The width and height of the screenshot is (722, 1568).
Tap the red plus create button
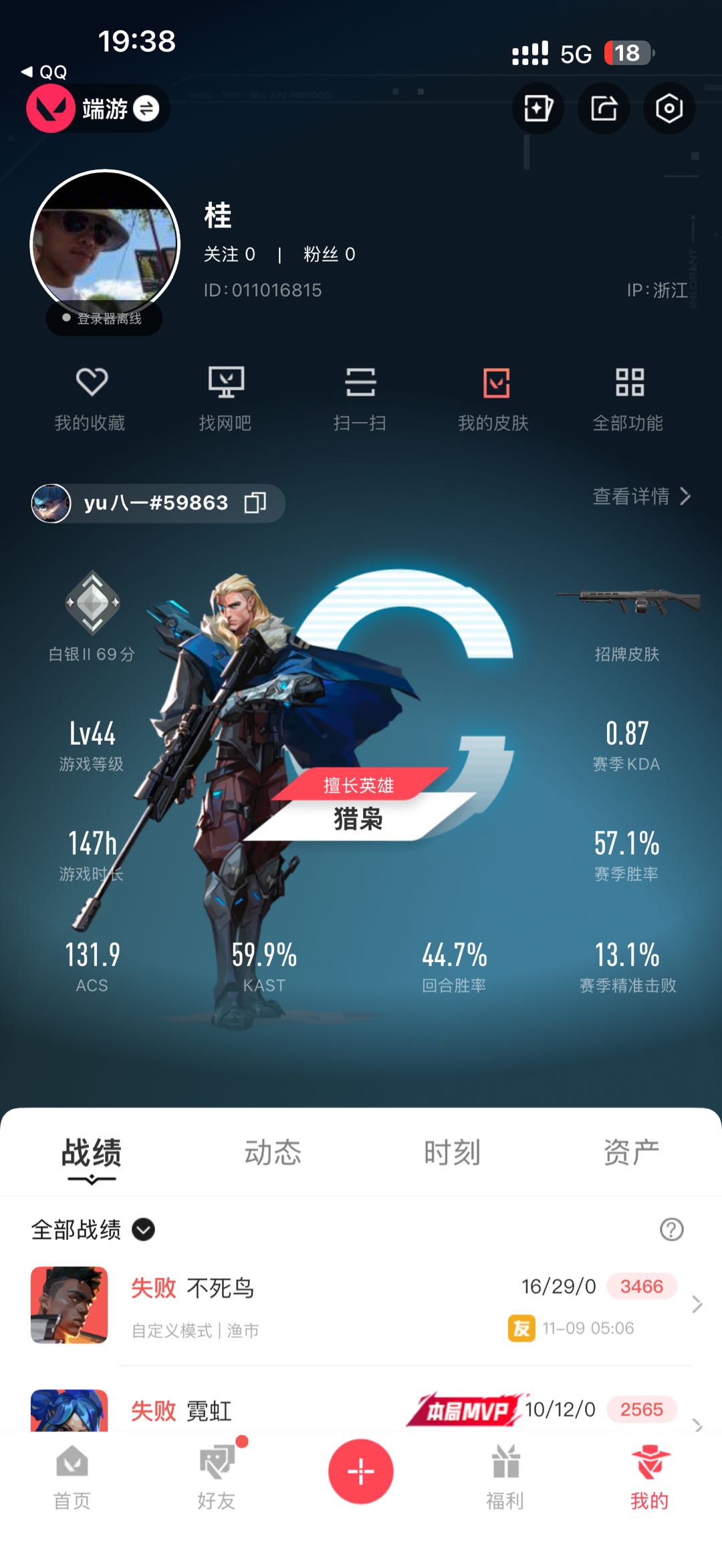coord(361,1472)
